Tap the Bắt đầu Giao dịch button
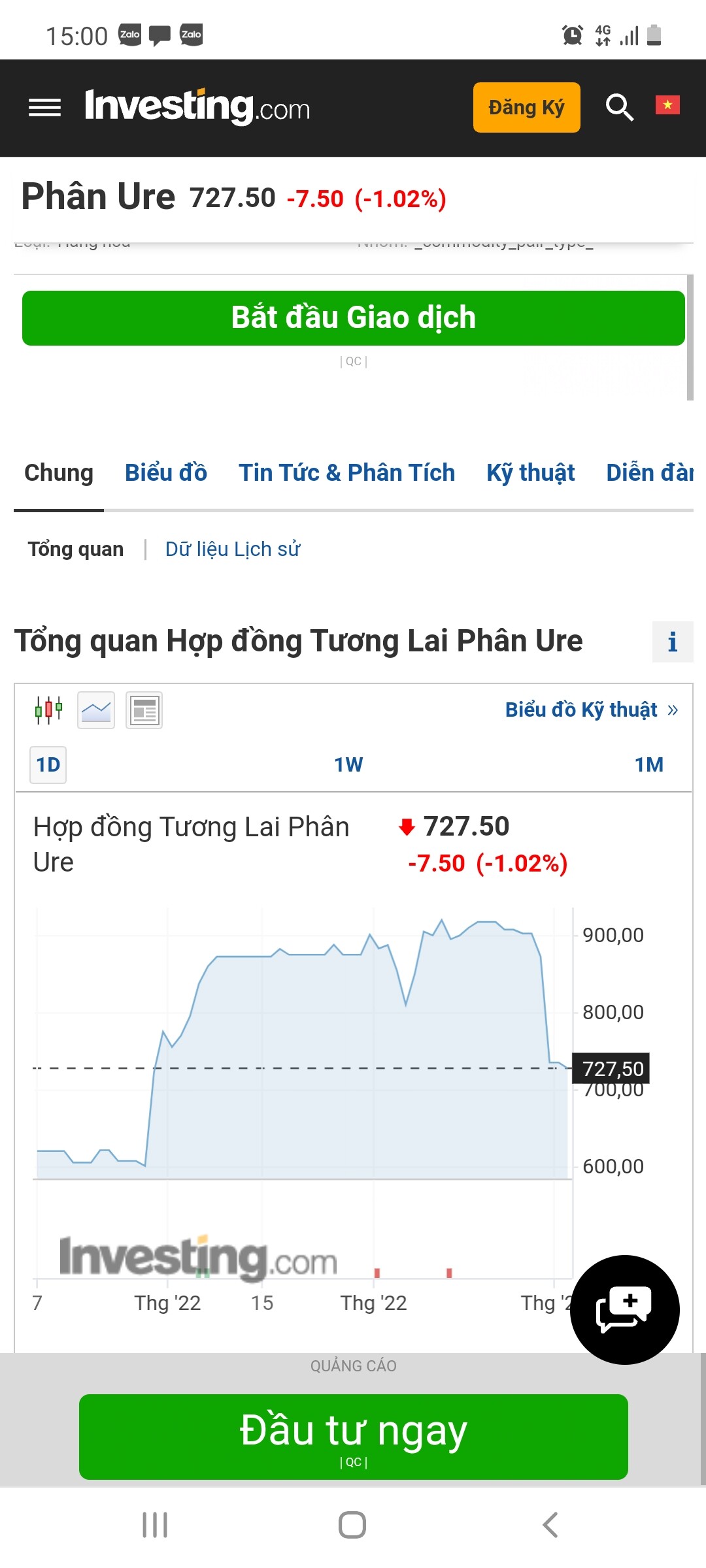The height and width of the screenshot is (1568, 706). (353, 318)
